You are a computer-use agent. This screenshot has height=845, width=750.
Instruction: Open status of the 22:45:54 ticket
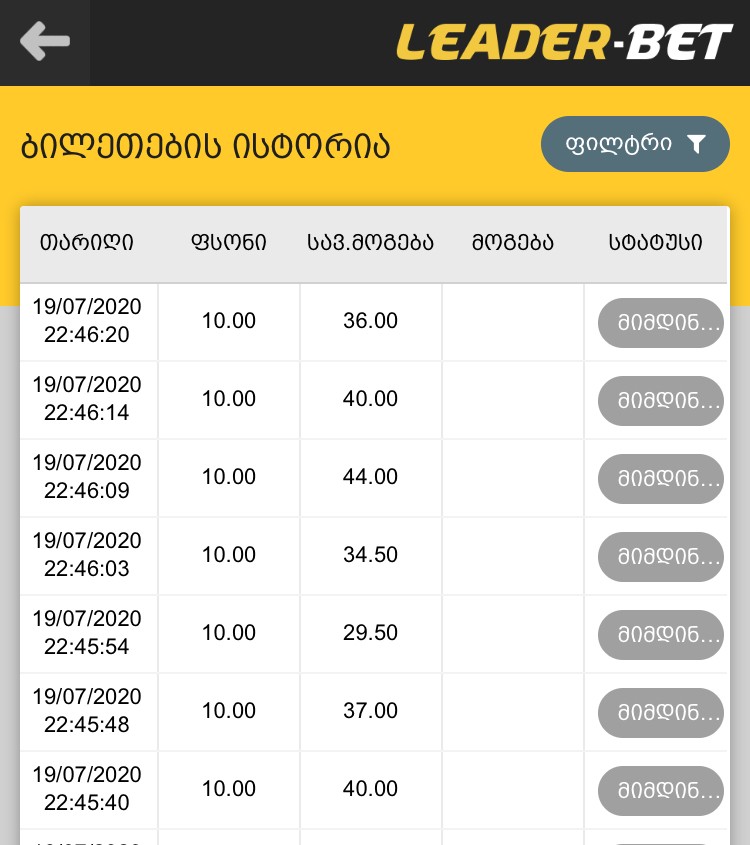pos(660,635)
